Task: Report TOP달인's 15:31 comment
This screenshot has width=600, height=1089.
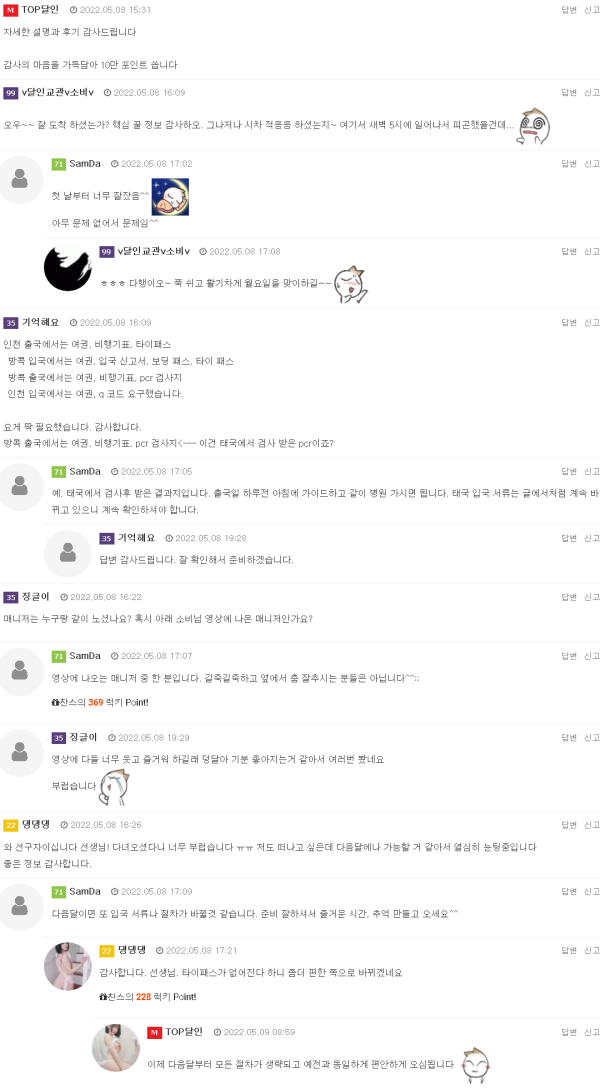Action: tap(592, 9)
